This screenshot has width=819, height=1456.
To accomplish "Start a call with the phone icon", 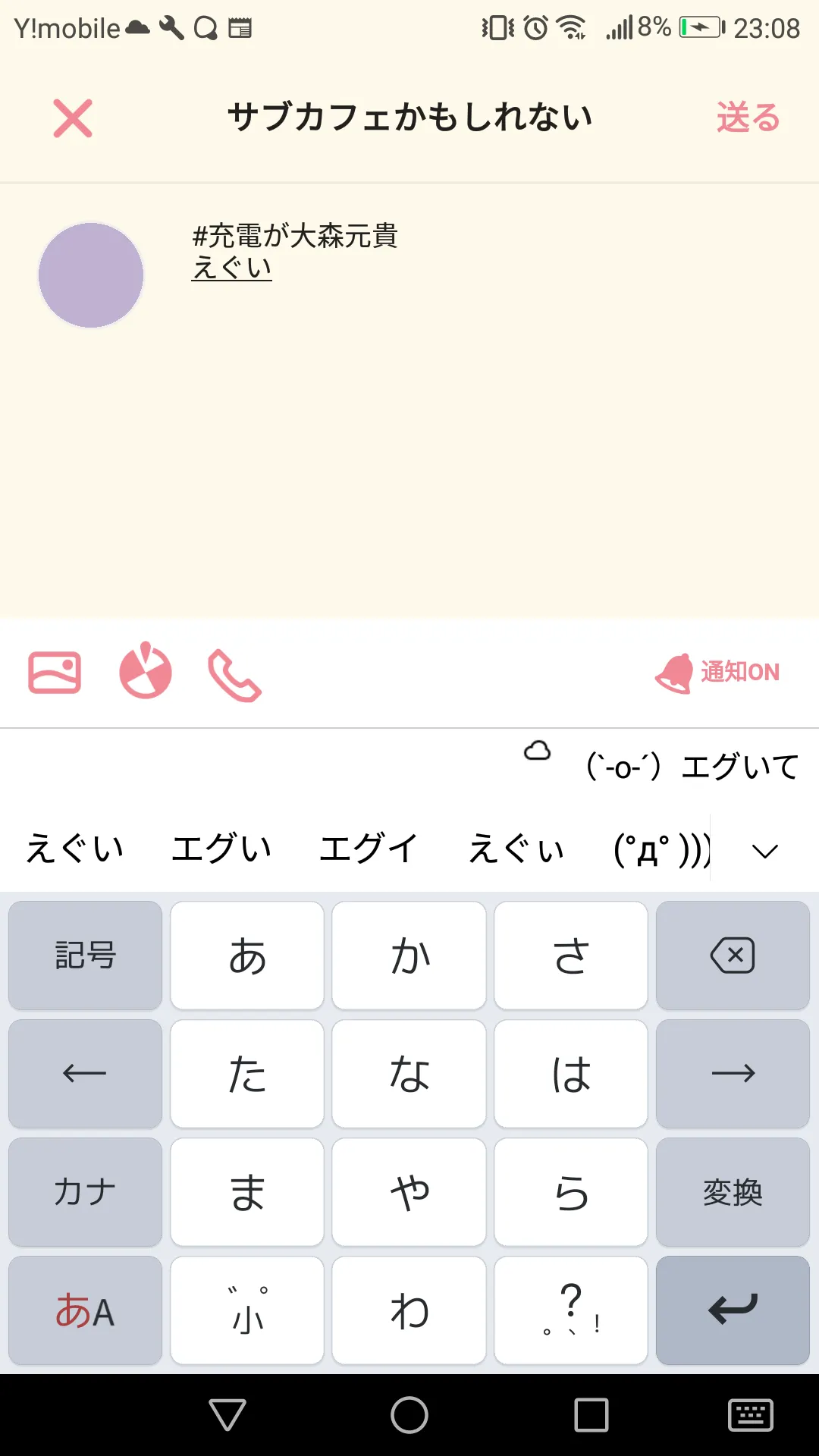I will (x=234, y=675).
